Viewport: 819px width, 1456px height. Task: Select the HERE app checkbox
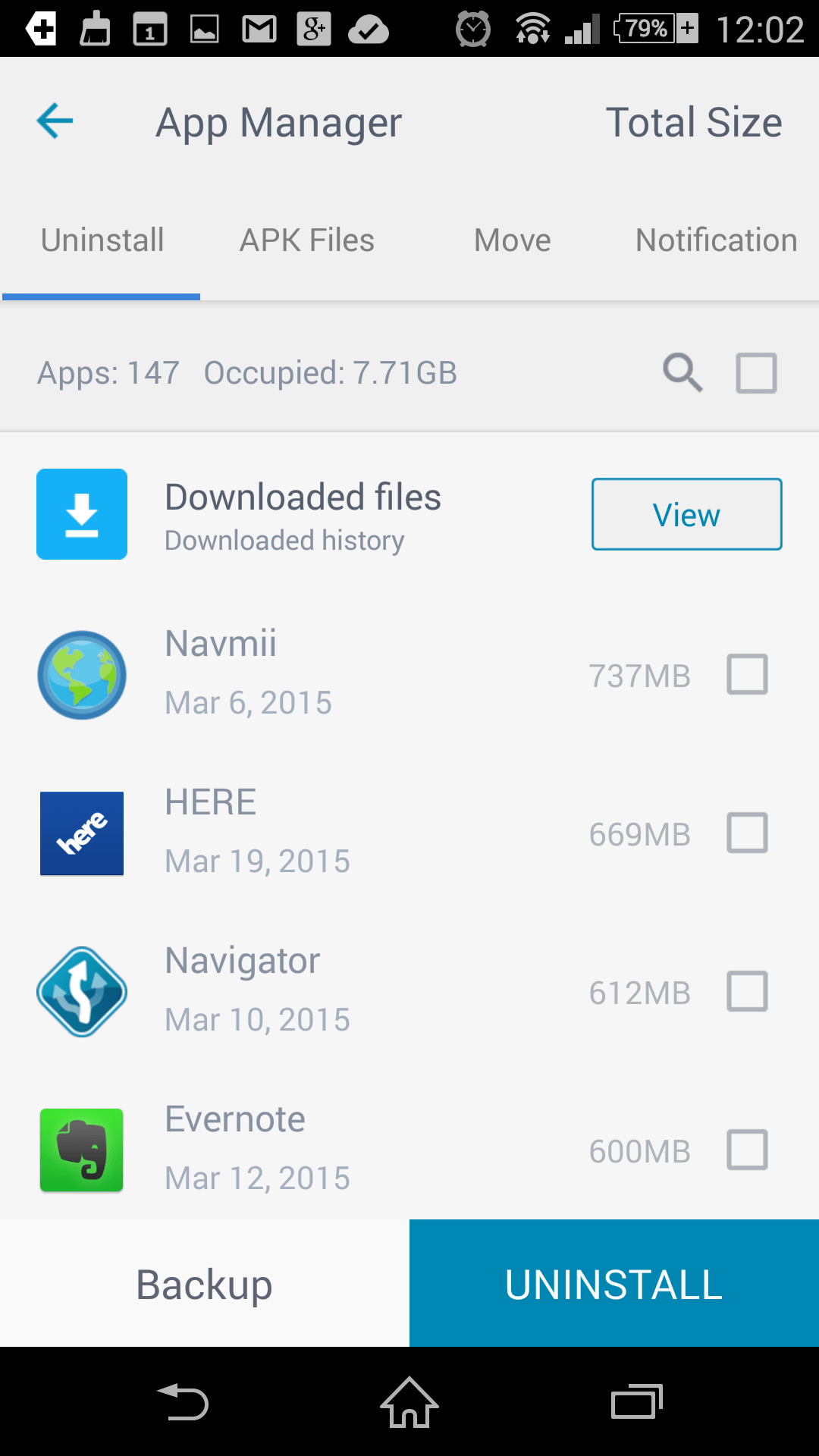pyautogui.click(x=748, y=833)
